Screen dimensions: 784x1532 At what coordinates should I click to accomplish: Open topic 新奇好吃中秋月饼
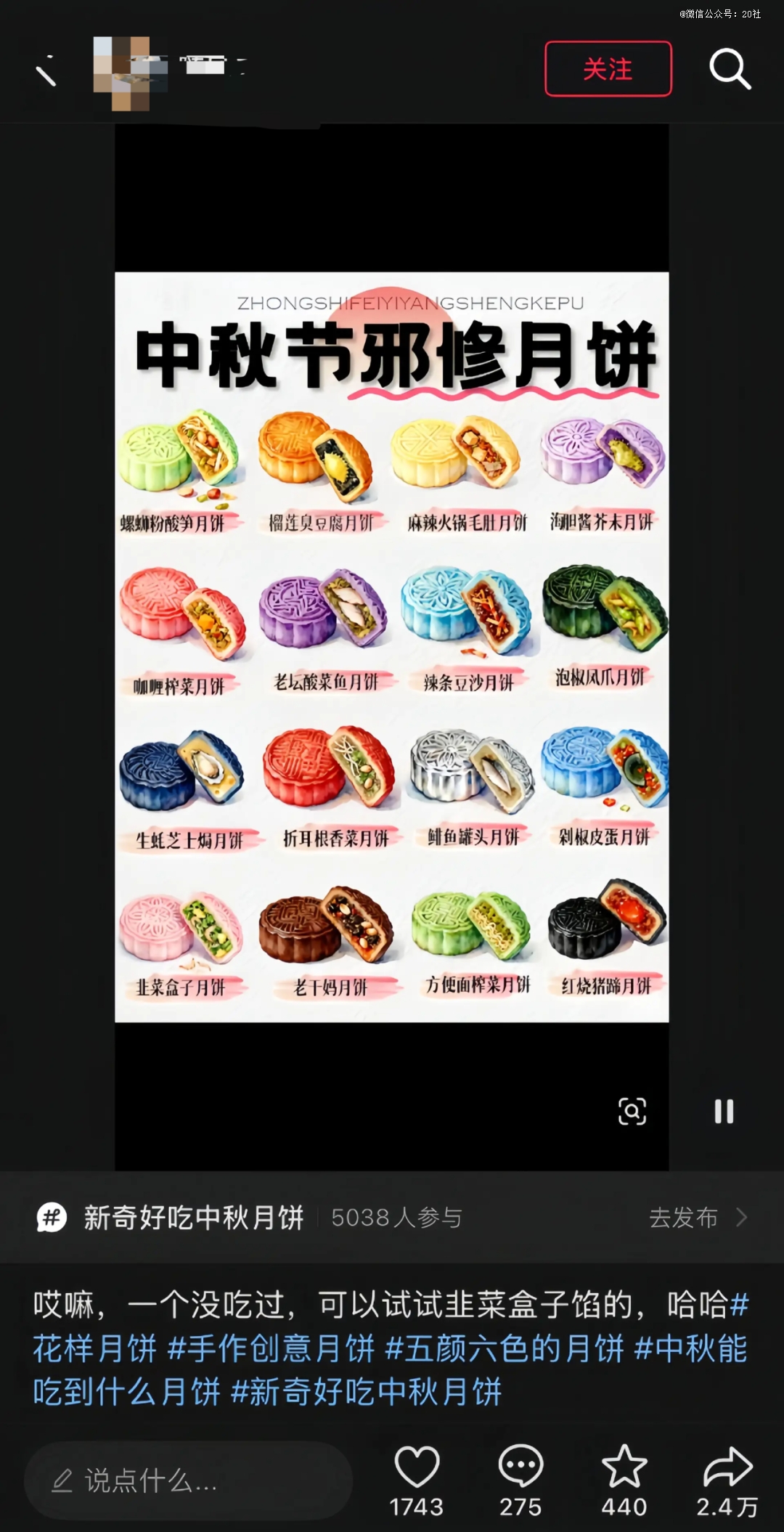pyautogui.click(x=193, y=1218)
